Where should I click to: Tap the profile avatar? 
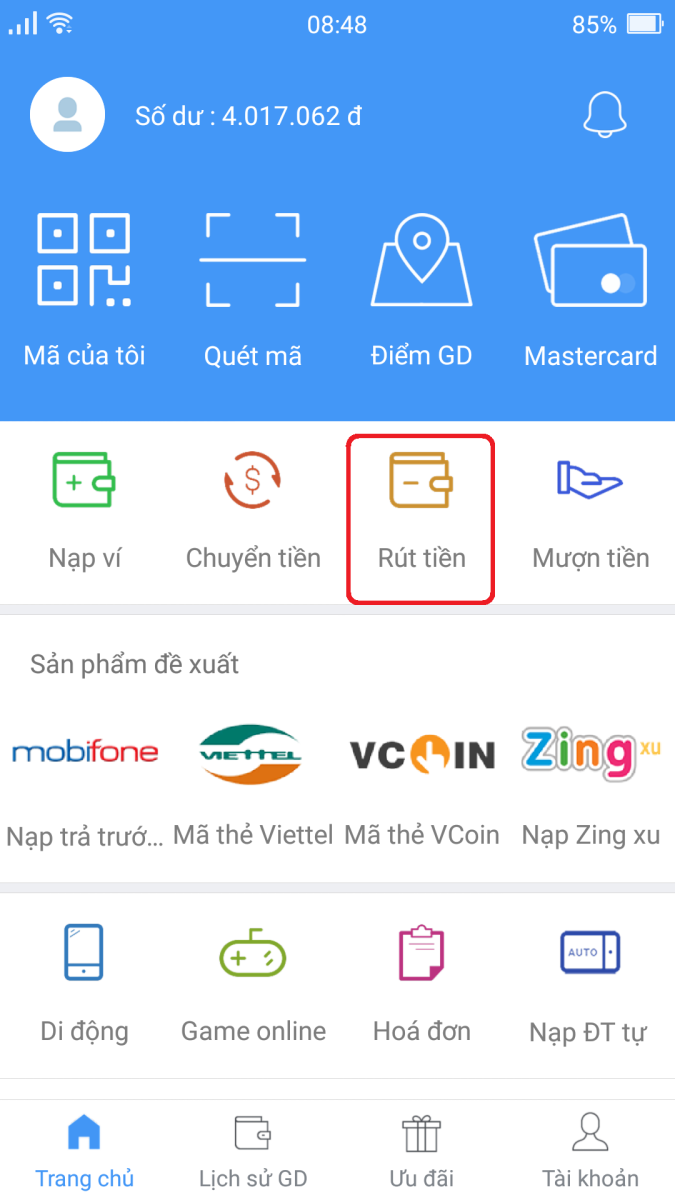pyautogui.click(x=69, y=117)
